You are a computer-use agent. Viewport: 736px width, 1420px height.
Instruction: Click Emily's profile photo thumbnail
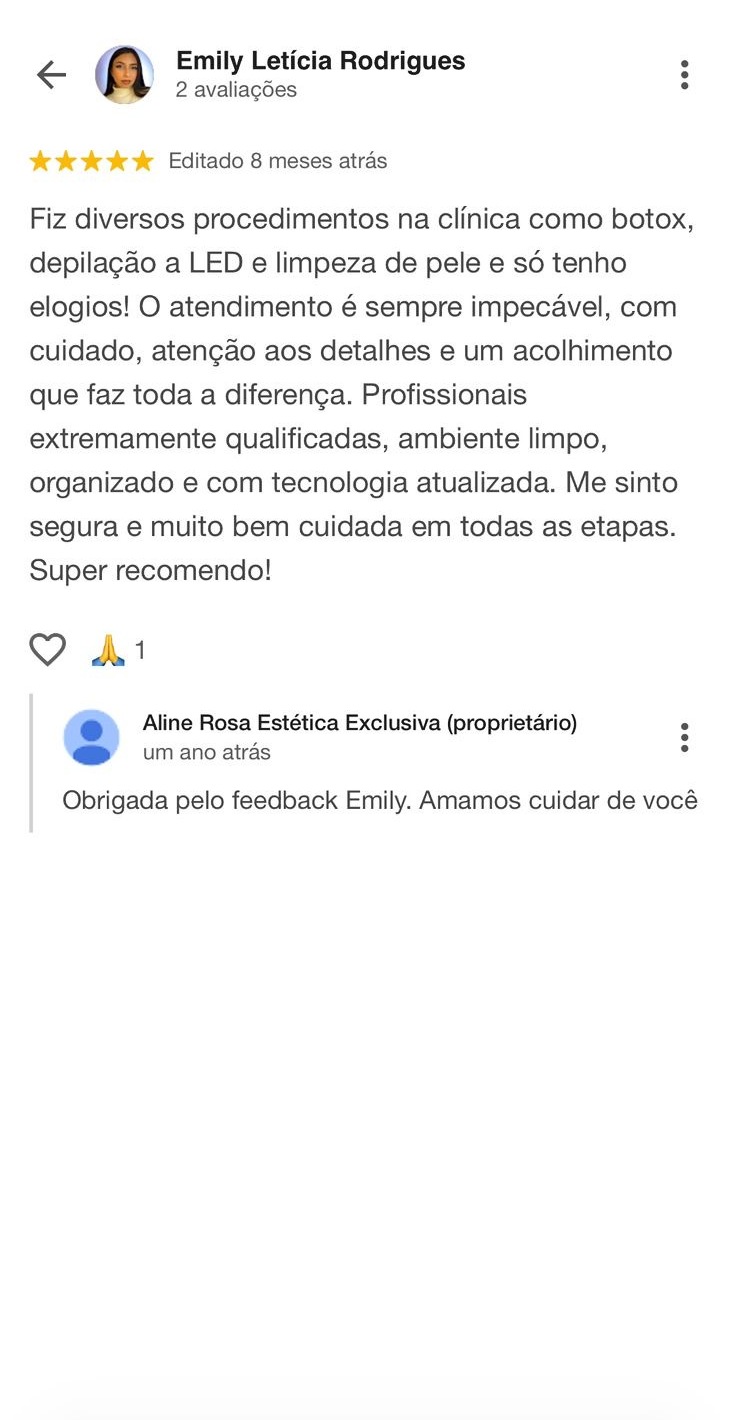coord(124,74)
